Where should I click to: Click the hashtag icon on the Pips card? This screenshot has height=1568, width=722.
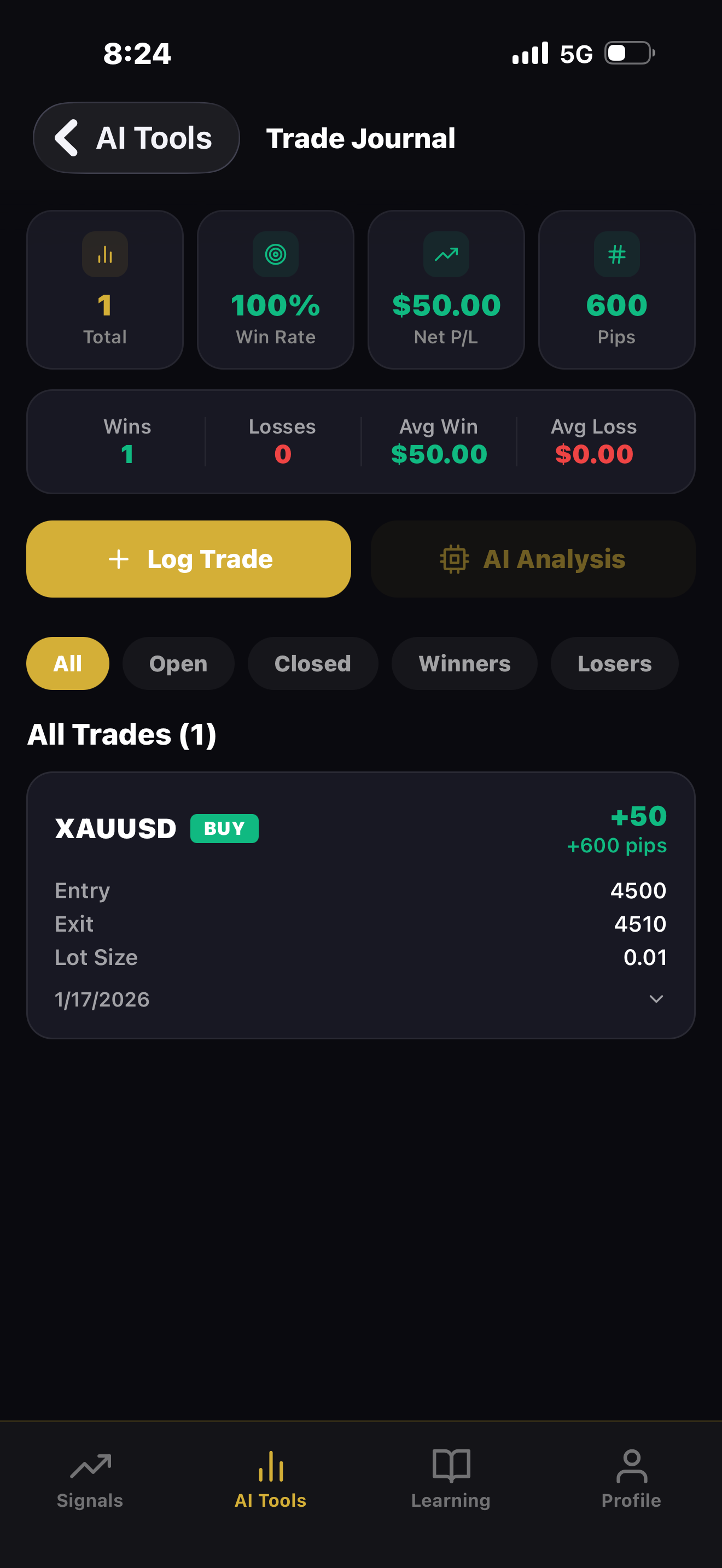616,254
